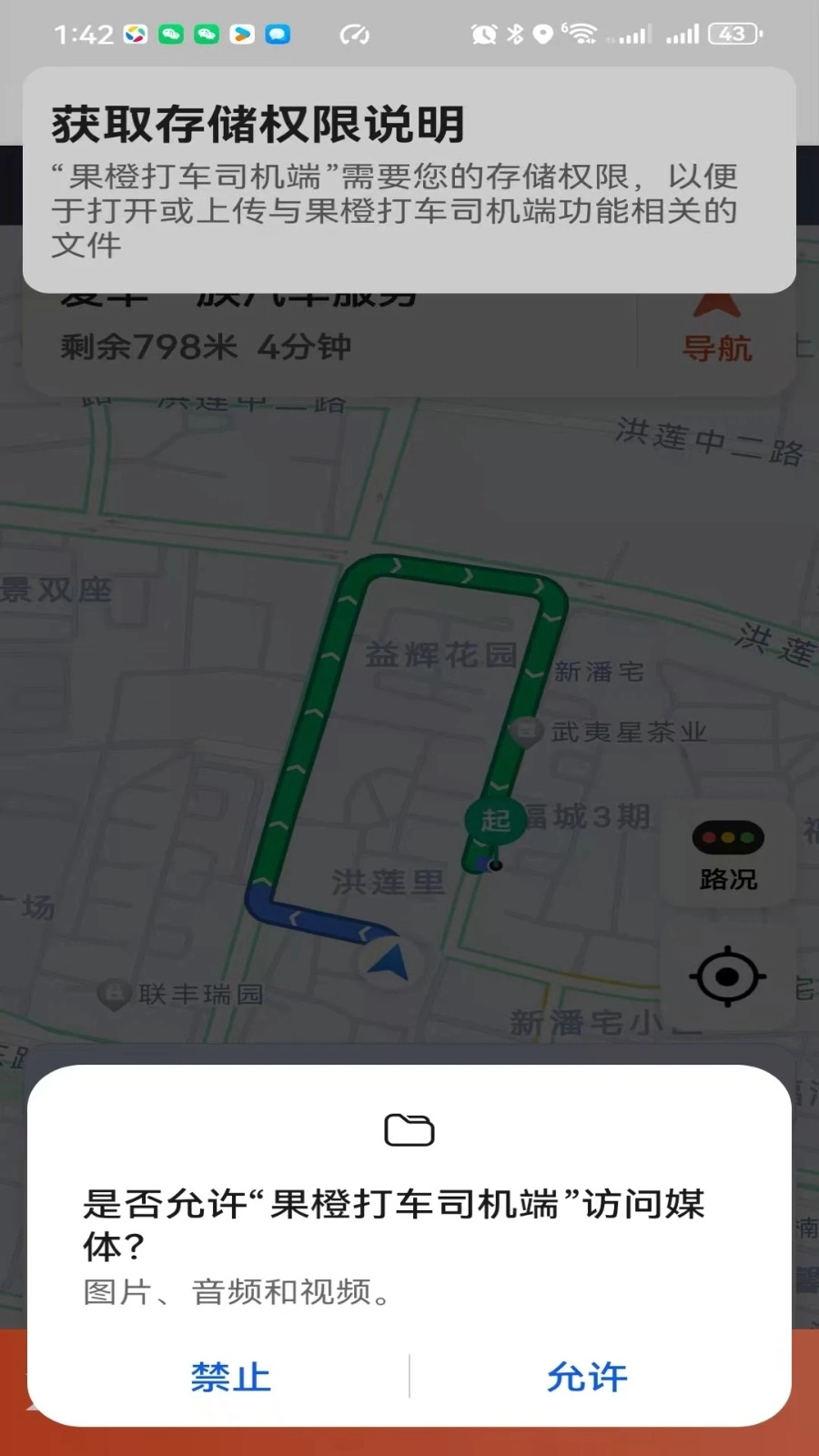This screenshot has width=819, height=1456.
Task: Allow media access with 允许
Action: (587, 1377)
